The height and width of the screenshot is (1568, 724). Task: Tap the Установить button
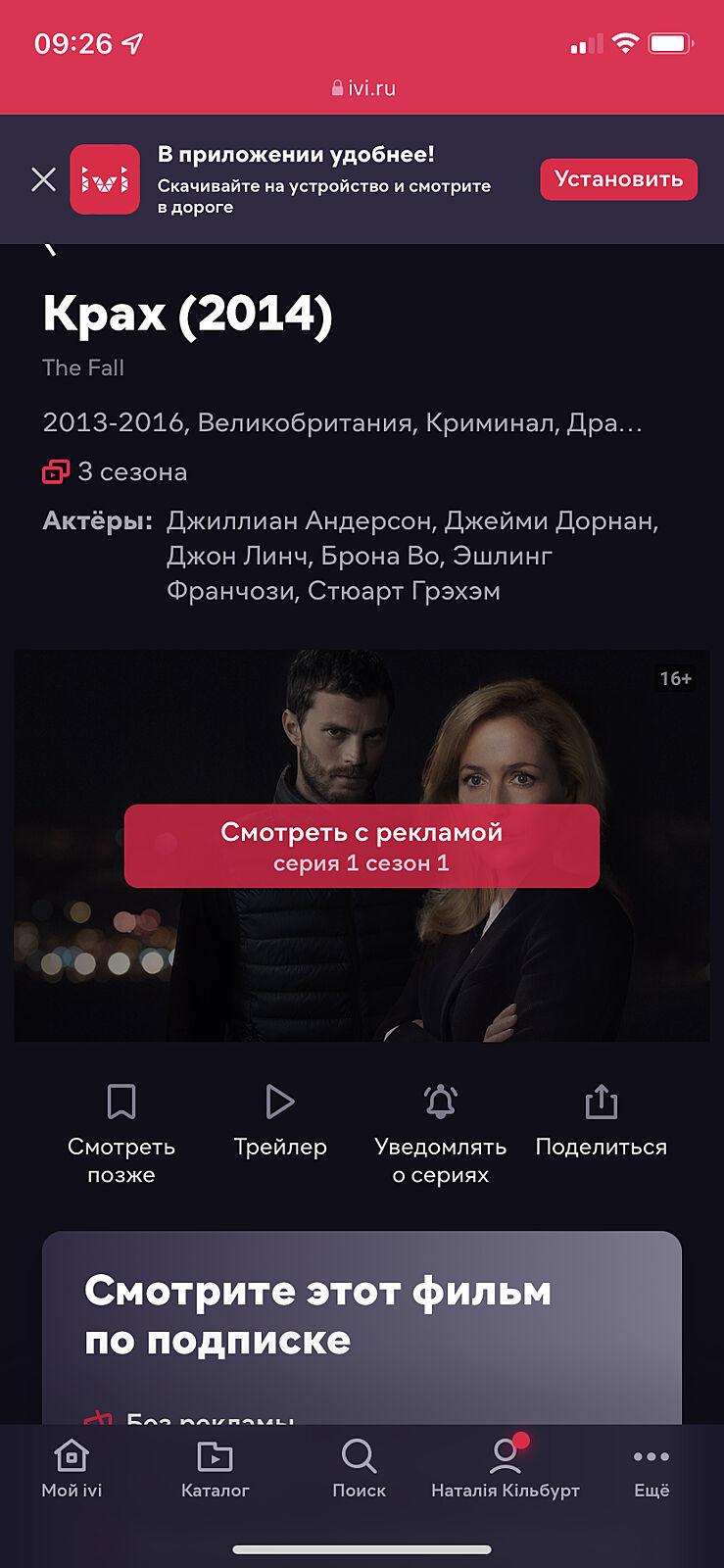tap(618, 179)
